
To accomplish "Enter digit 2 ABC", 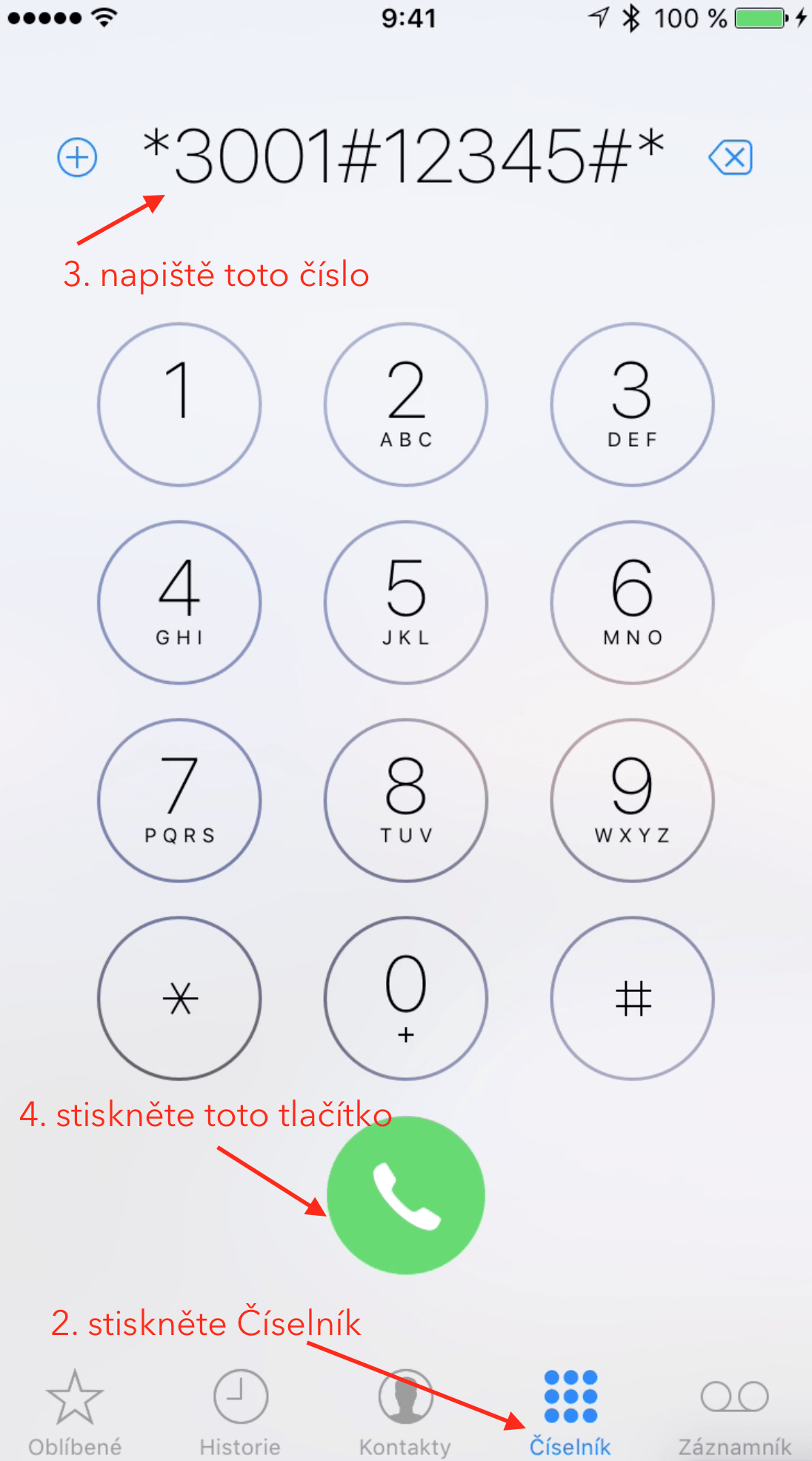I will (406, 405).
